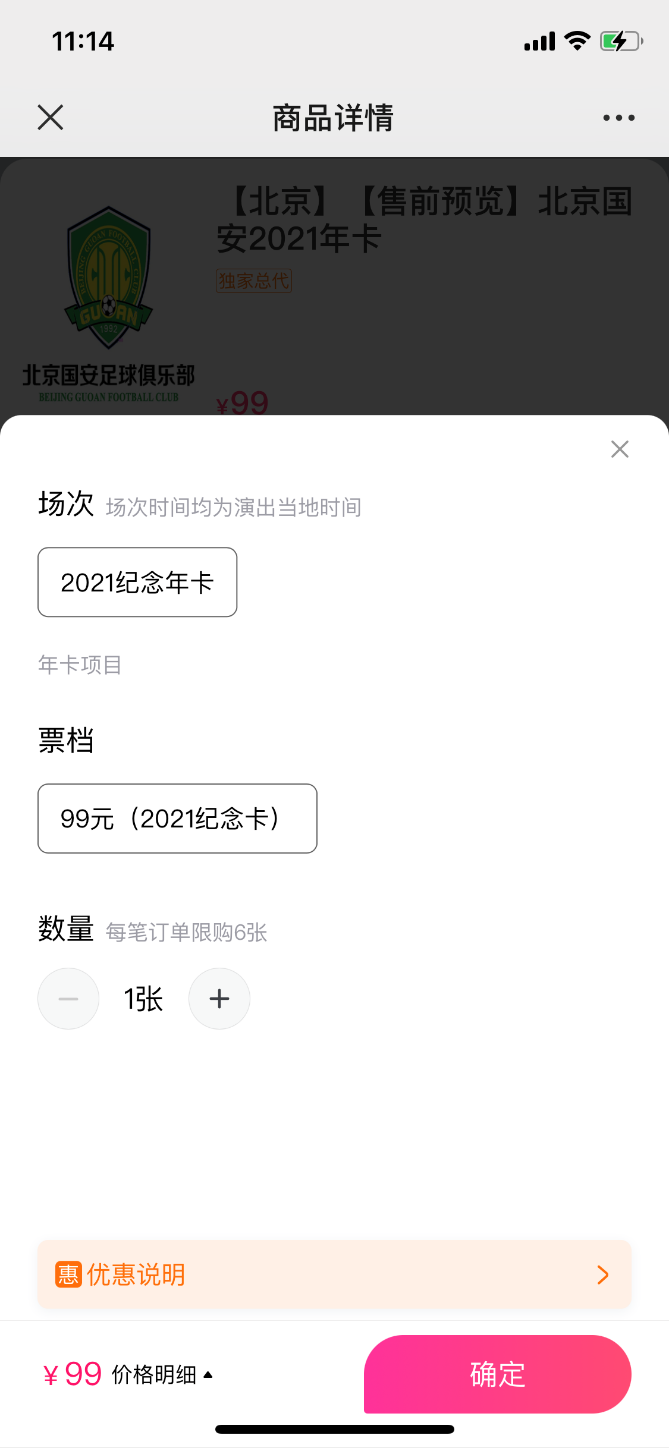Screen dimensions: 669x1448
Task: Close the 商品详情 page with the X
Action: [50, 118]
